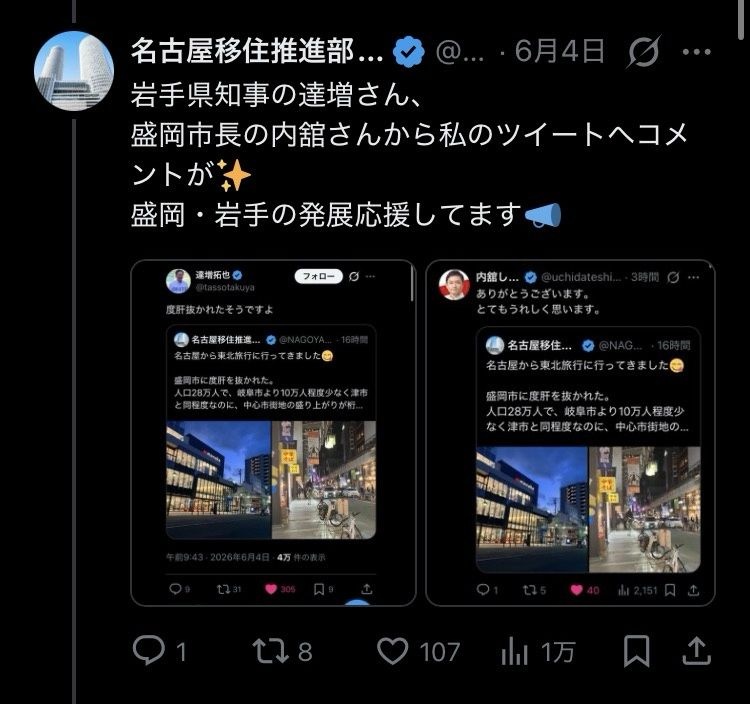Screen dimensions: 750x704
Task: Like the post with 107 likes
Action: click(x=419, y=651)
